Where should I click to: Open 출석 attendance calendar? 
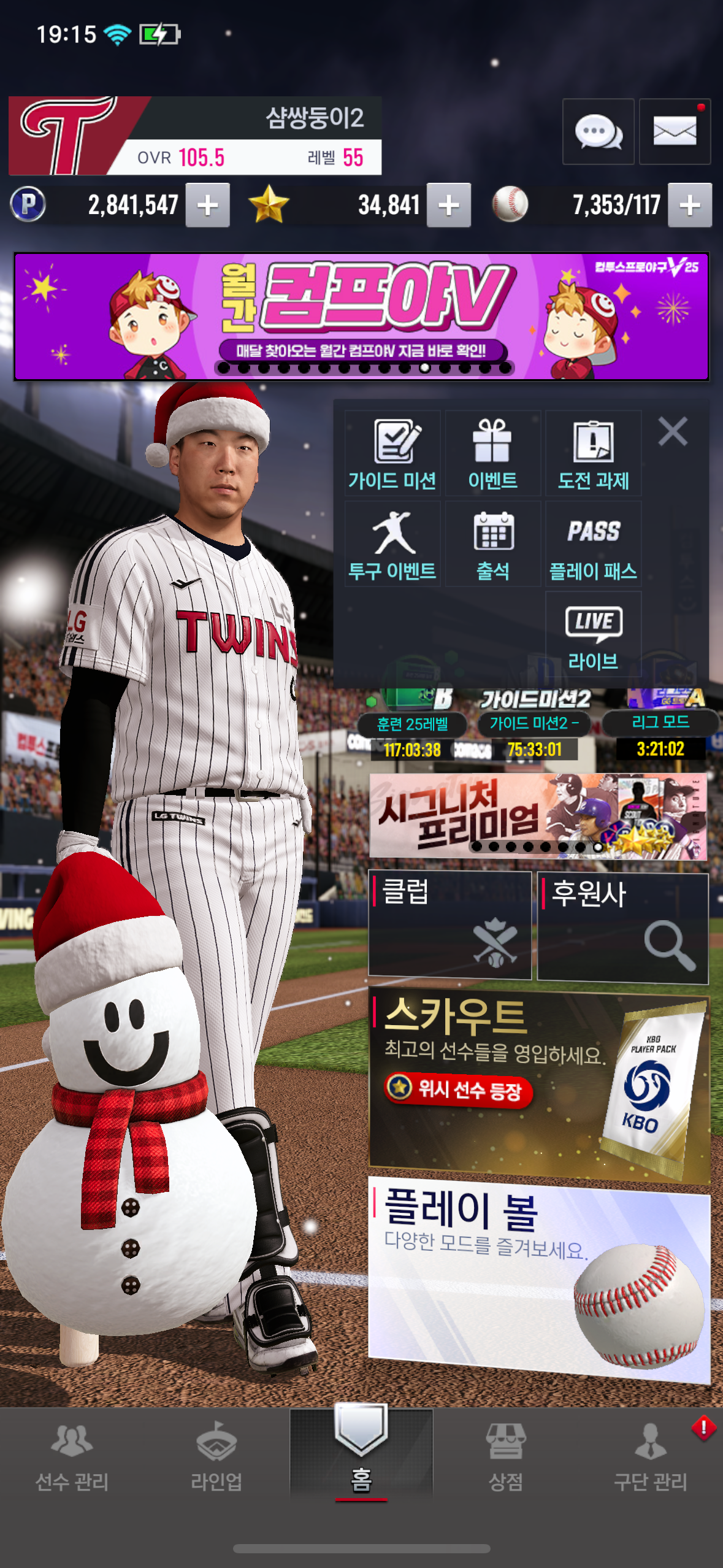coord(492,544)
